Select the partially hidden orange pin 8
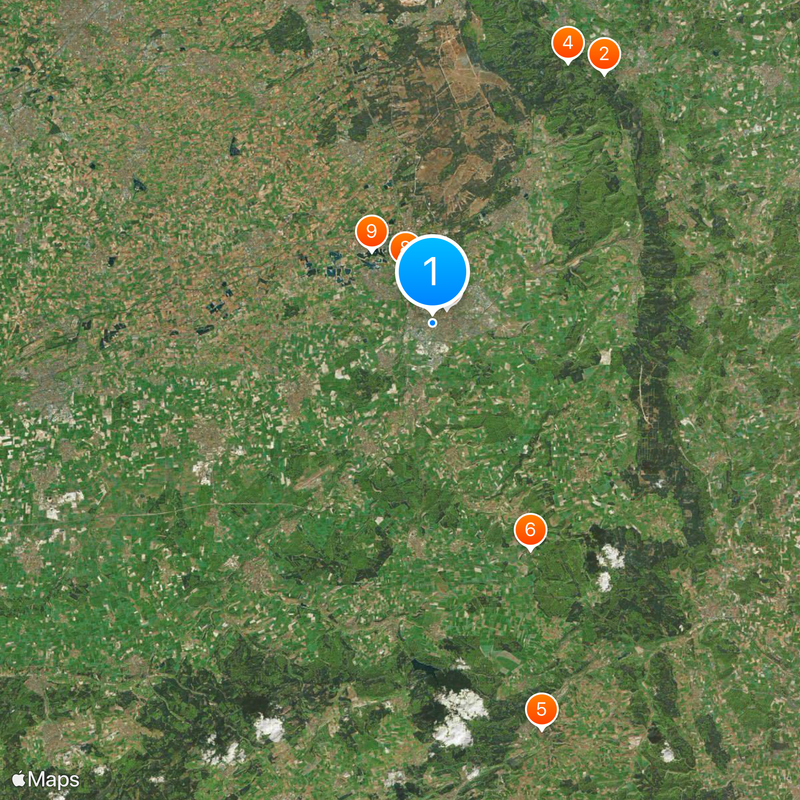Image resolution: width=800 pixels, height=800 pixels. point(399,243)
